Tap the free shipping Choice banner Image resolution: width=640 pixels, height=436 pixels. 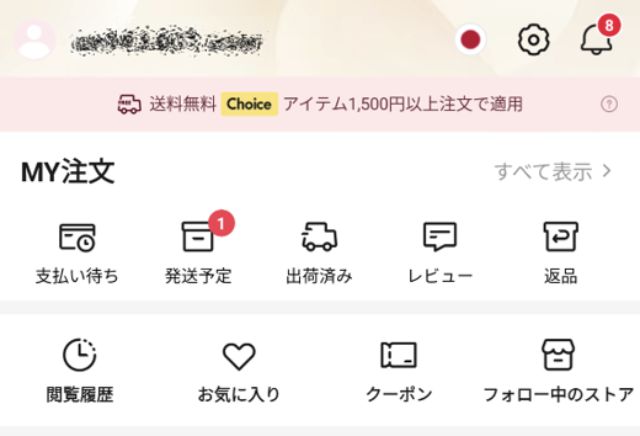click(320, 104)
